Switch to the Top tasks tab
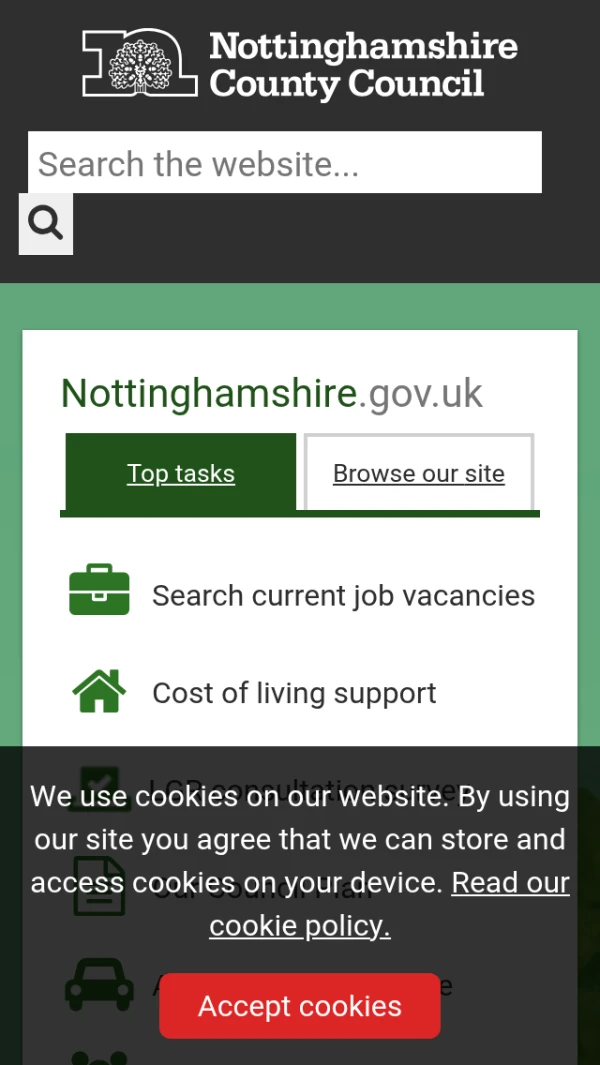 [181, 473]
